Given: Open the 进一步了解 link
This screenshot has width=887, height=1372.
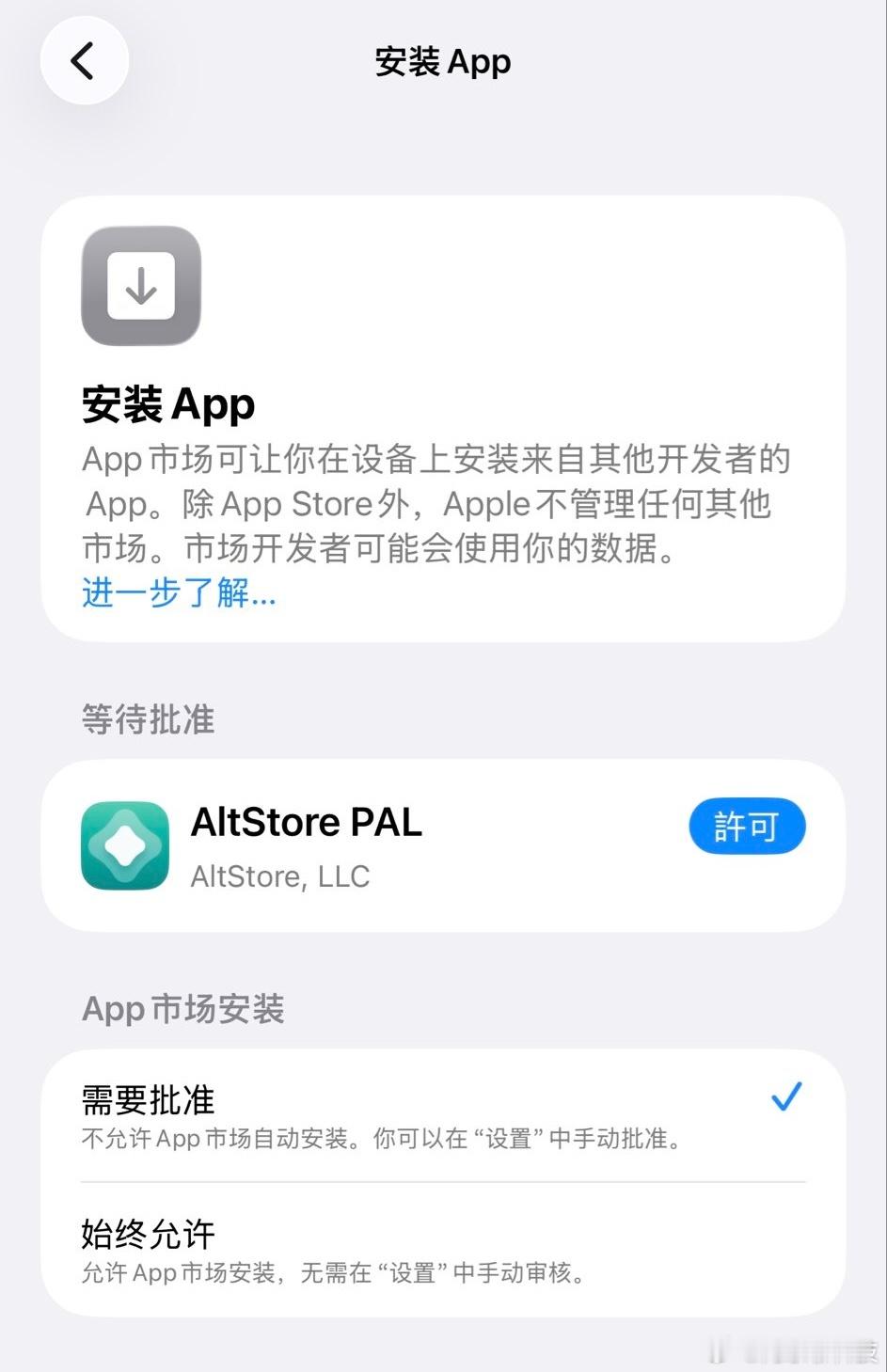Looking at the screenshot, I should click(177, 593).
